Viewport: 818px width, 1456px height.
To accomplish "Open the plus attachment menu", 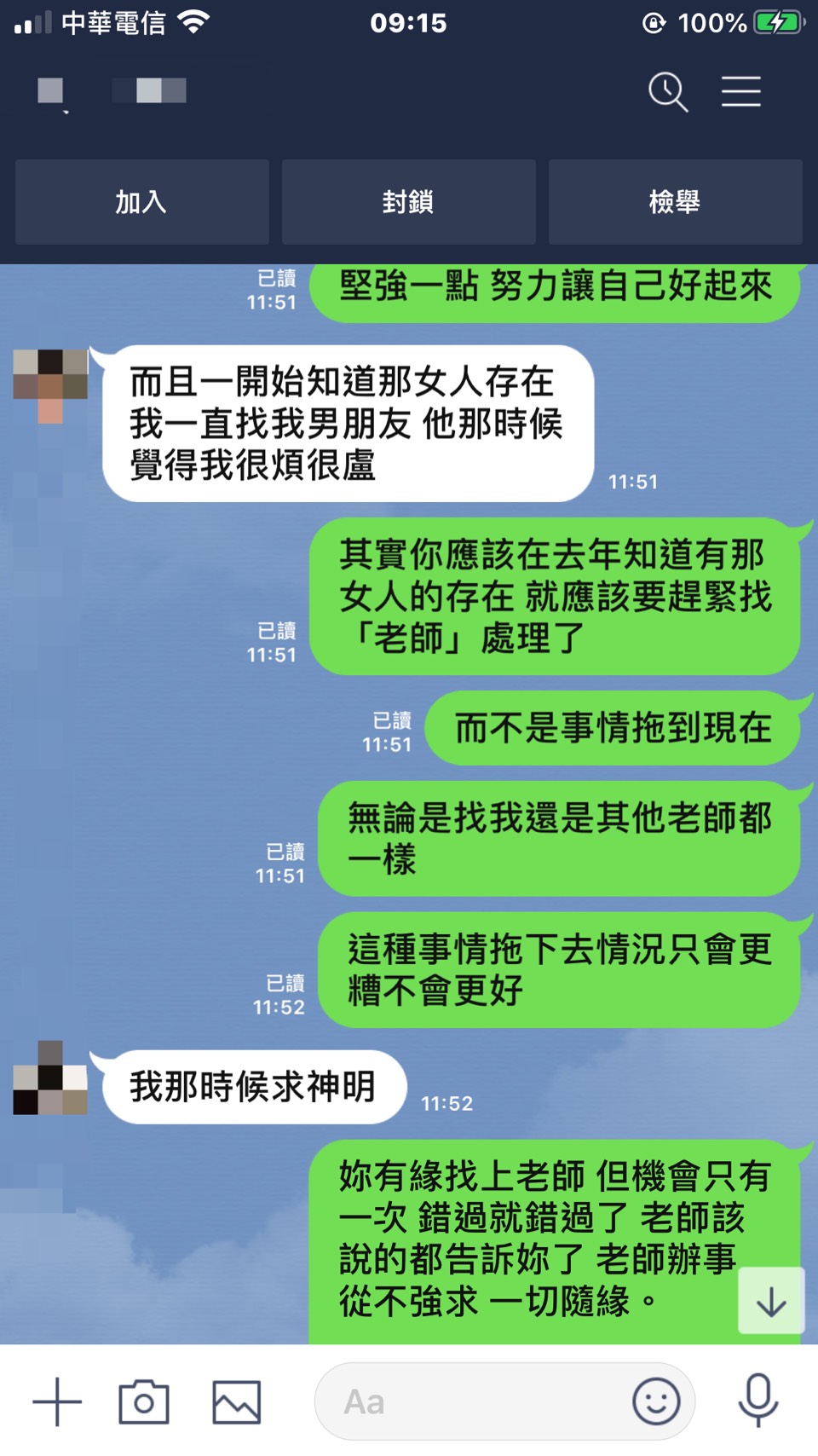I will click(57, 1401).
